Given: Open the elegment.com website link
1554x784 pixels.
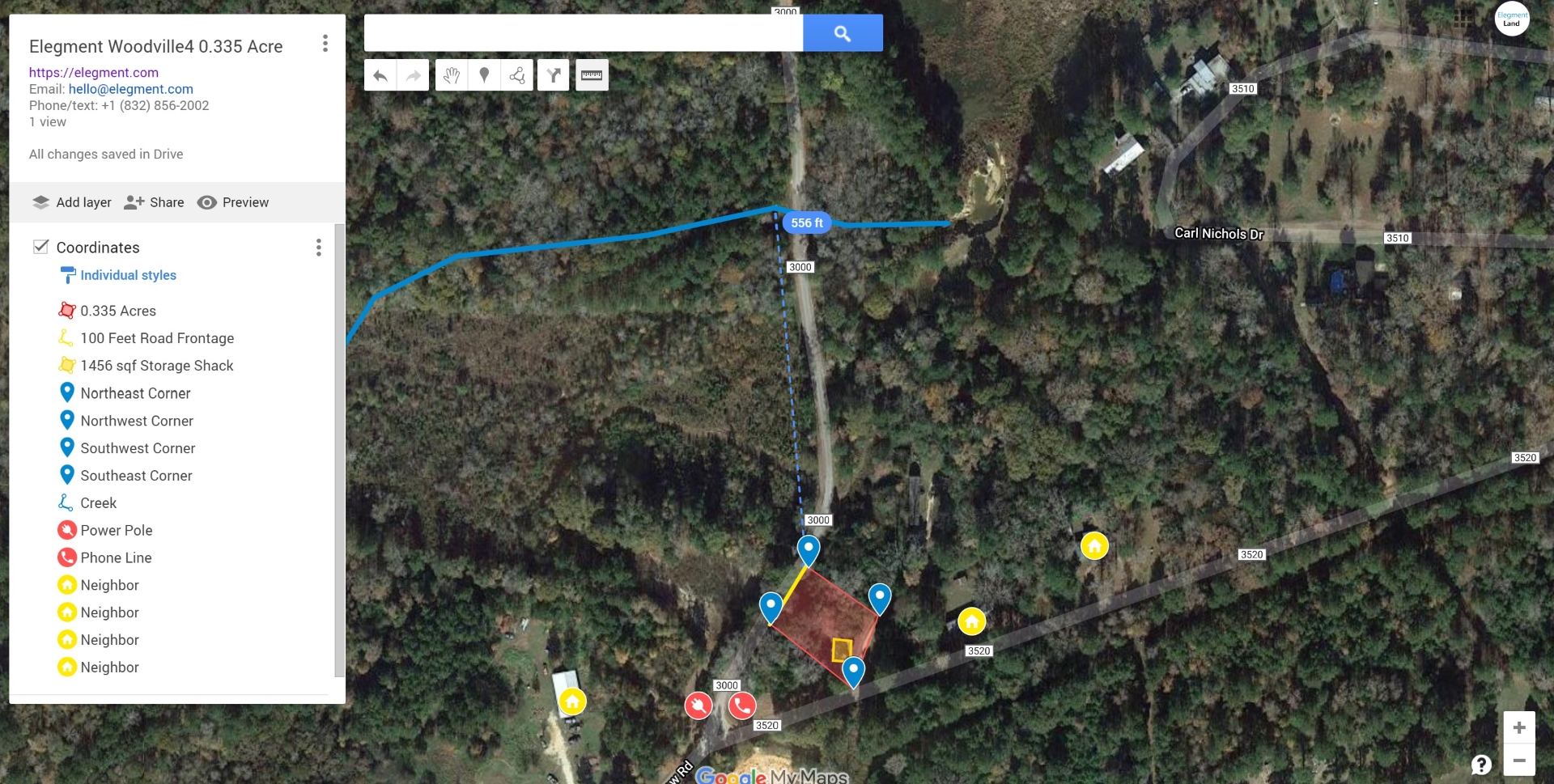Looking at the screenshot, I should pos(94,72).
